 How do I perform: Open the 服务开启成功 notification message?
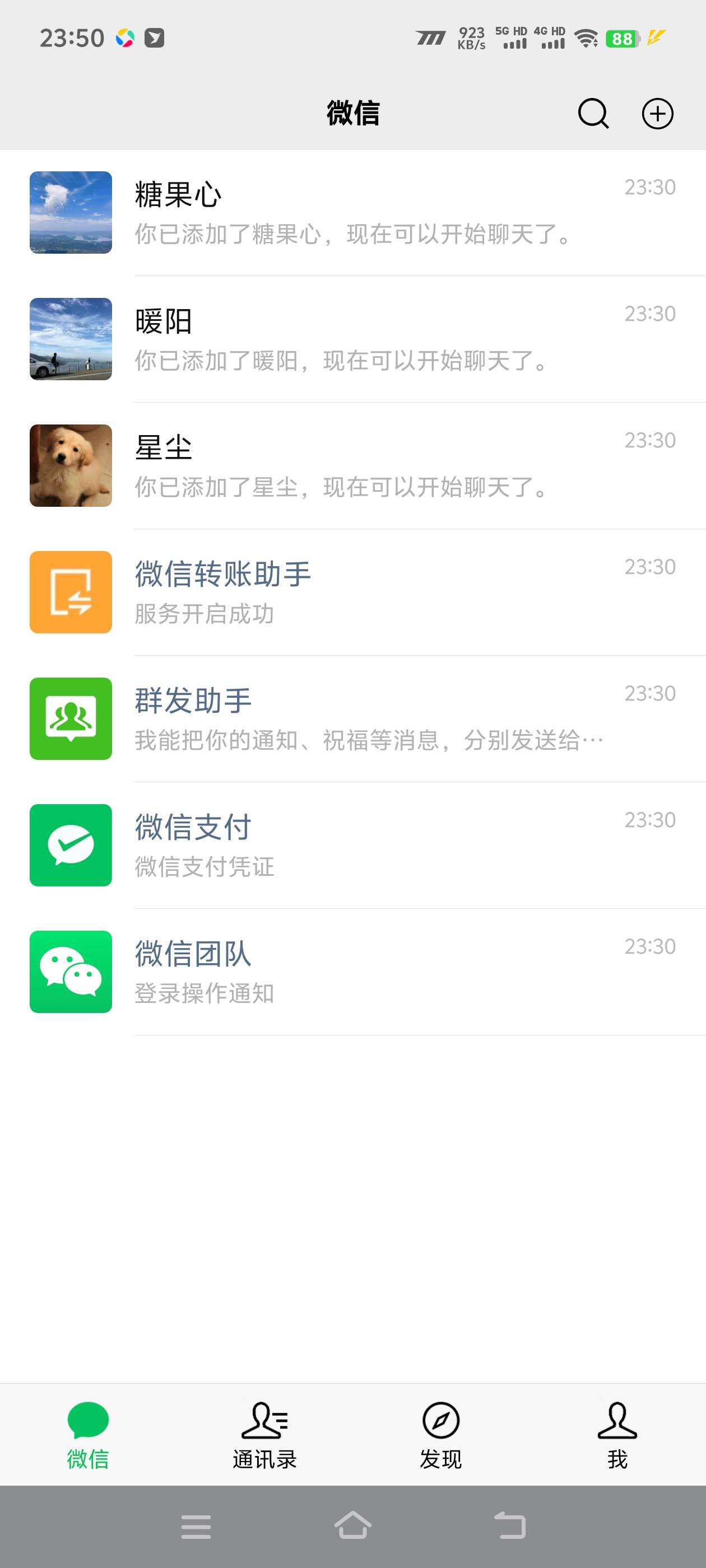[205, 615]
